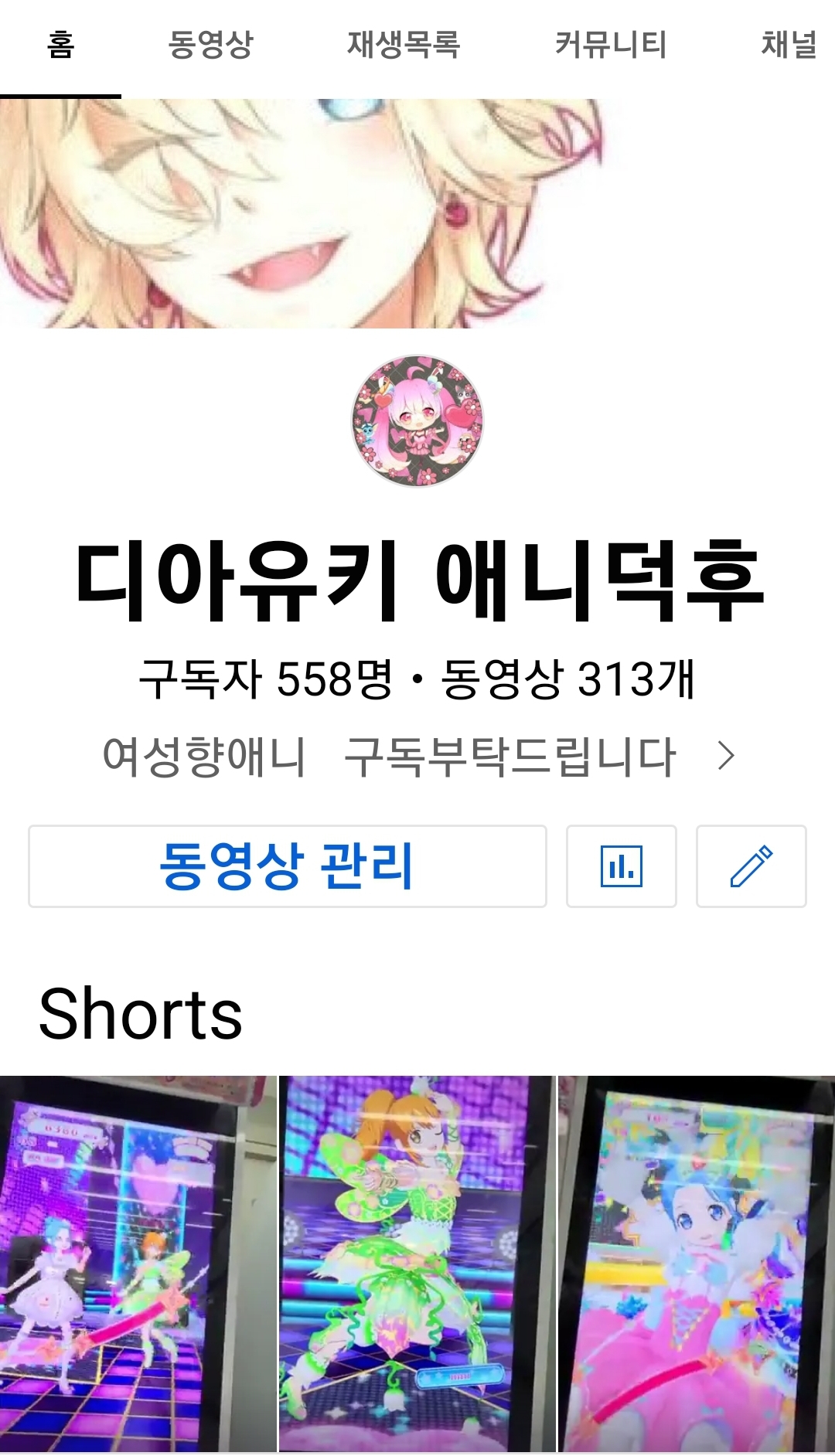Switch to the 동영상 tab
This screenshot has height=1456, width=835.
pos(210,45)
